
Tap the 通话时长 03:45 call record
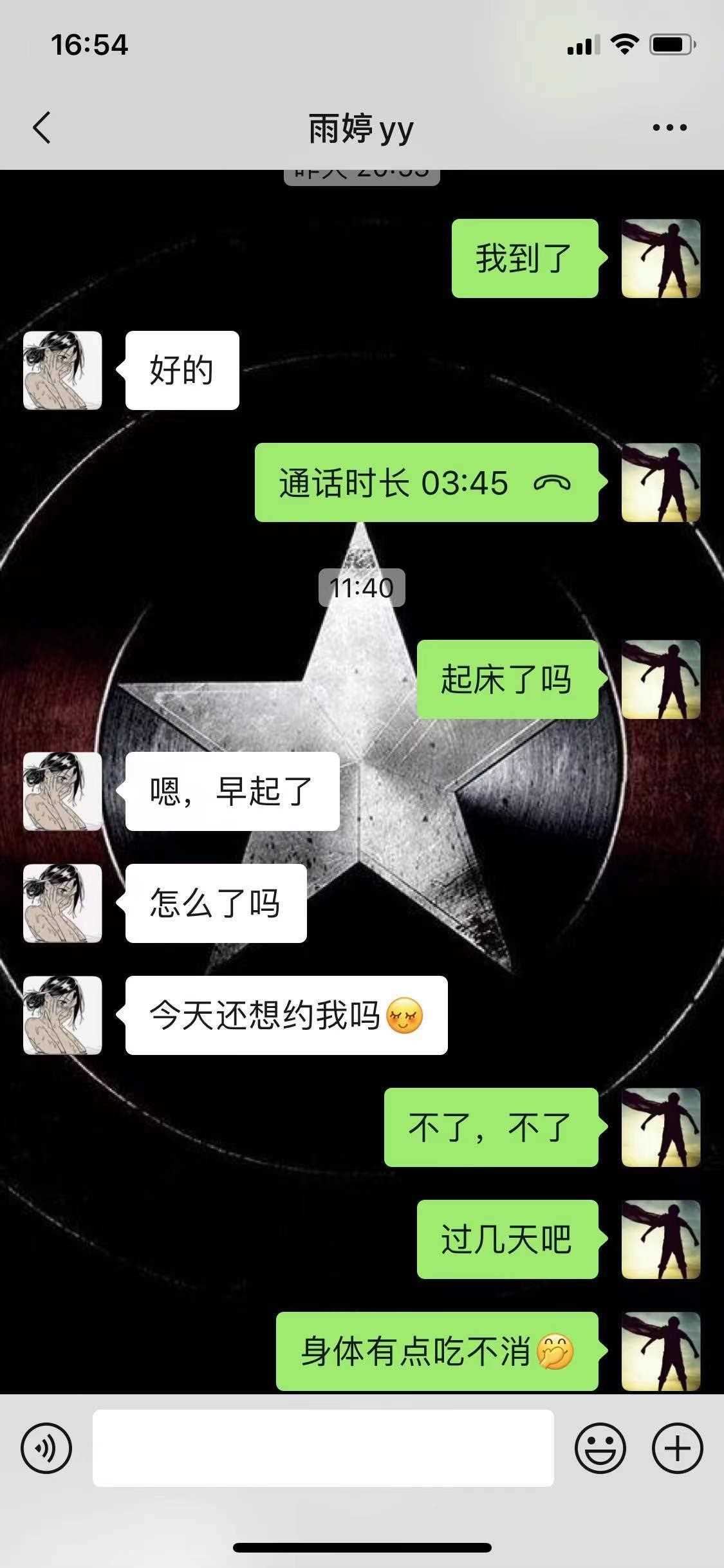(426, 483)
